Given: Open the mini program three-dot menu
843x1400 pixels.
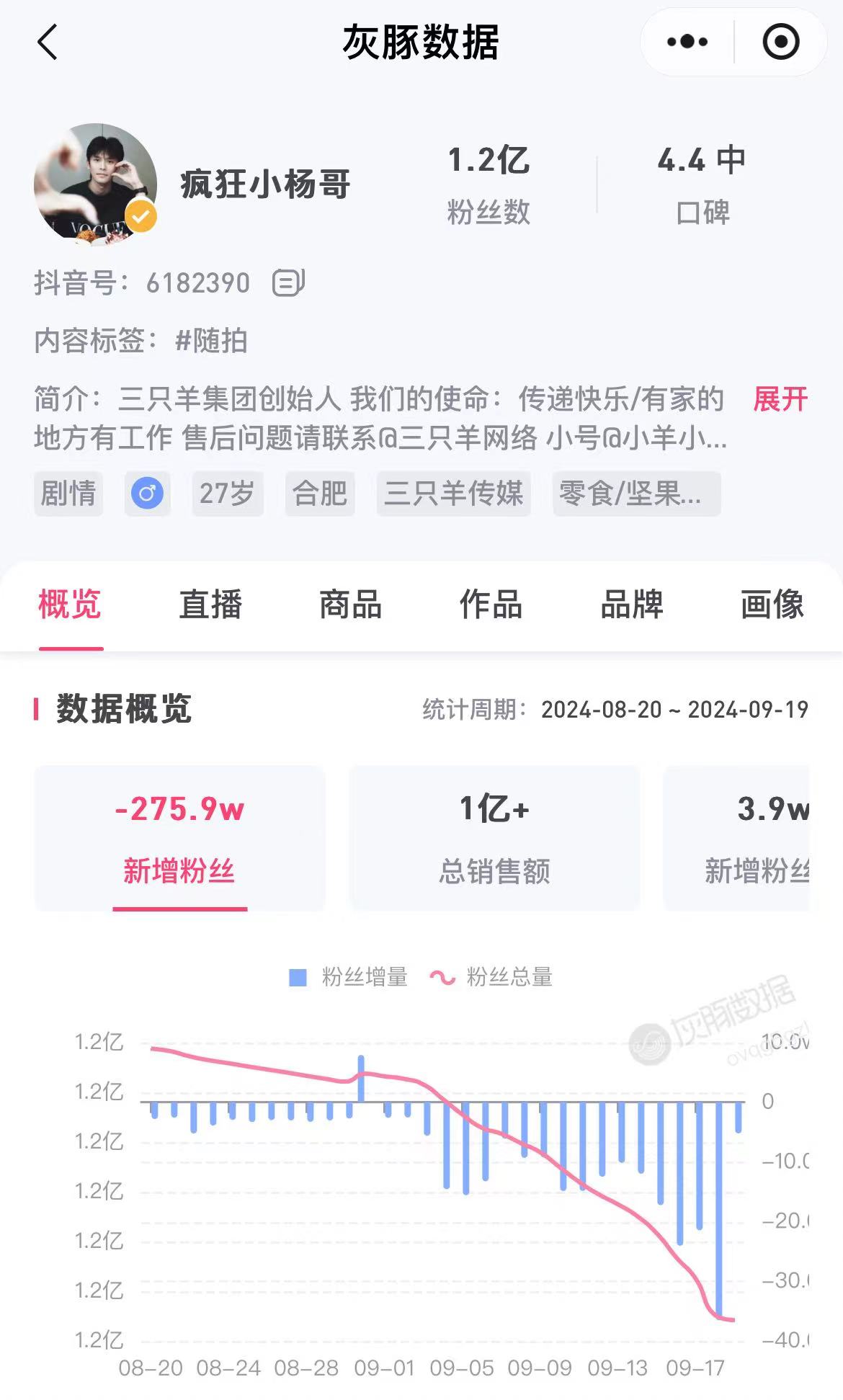Looking at the screenshot, I should tap(687, 42).
